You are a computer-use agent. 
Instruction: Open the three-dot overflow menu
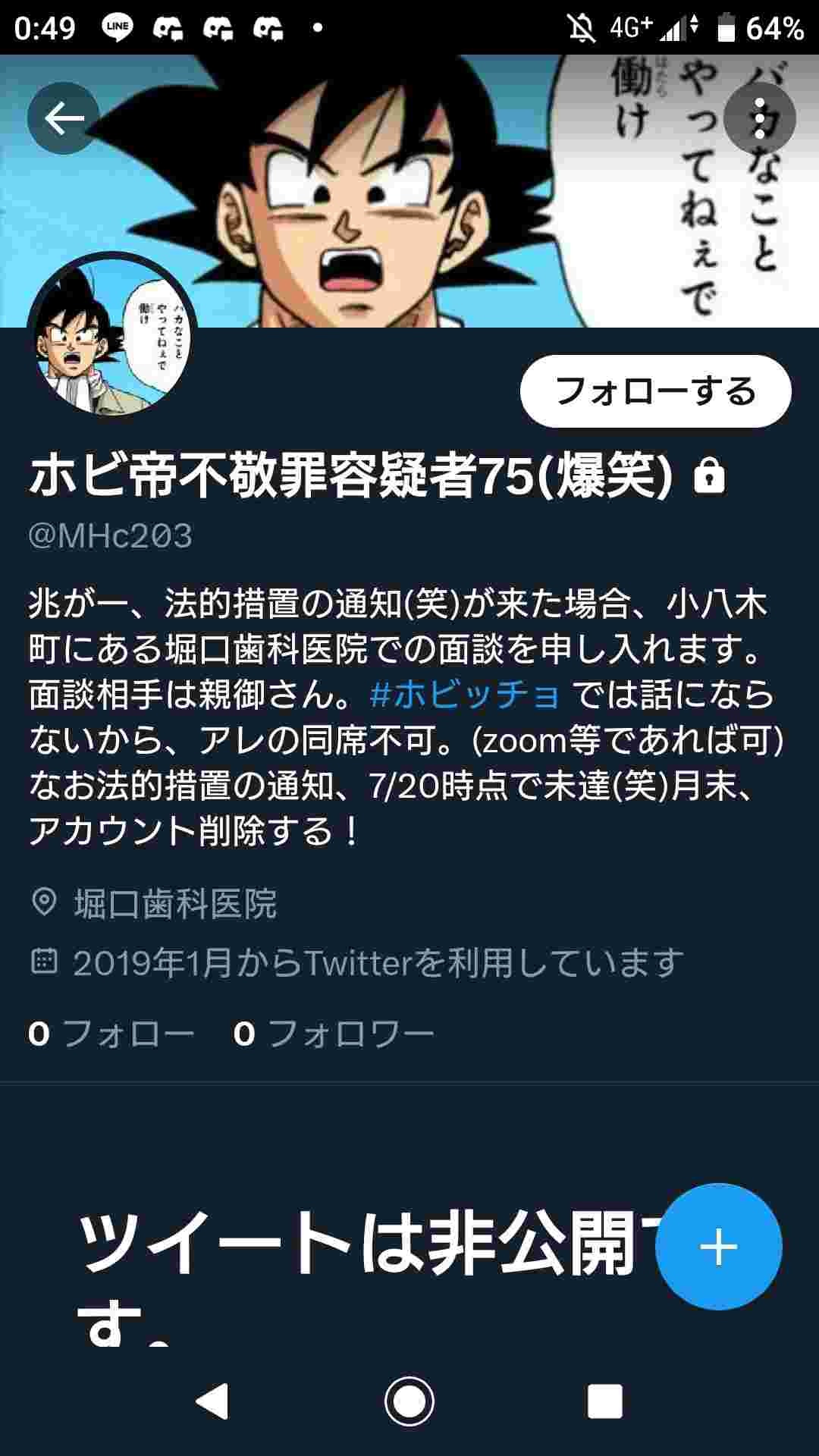[759, 118]
